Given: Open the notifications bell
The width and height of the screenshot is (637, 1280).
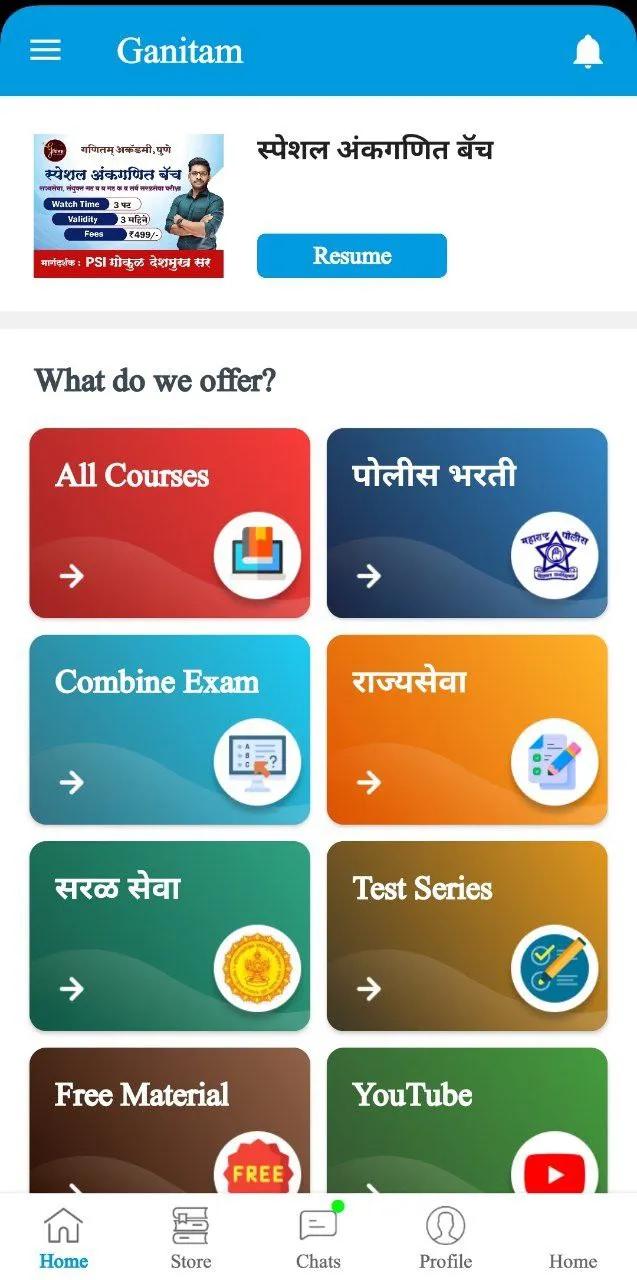Looking at the screenshot, I should coord(588,51).
